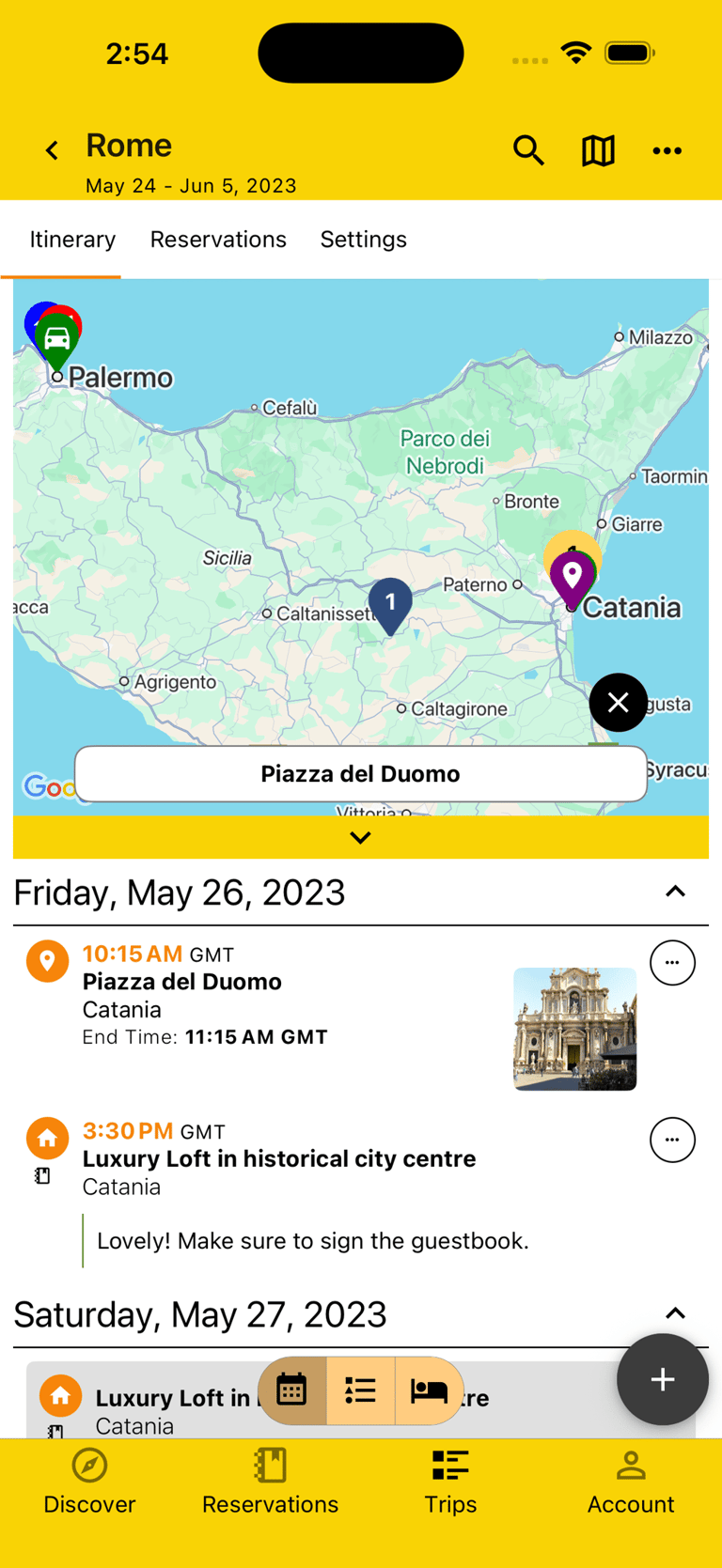Open the search icon in the header
This screenshot has width=722, height=1568.
pos(528,150)
